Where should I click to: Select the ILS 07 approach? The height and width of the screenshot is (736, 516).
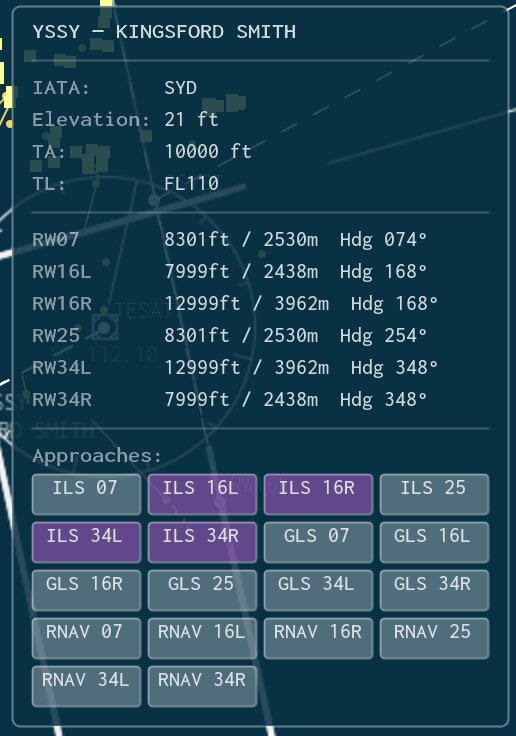pos(86,494)
